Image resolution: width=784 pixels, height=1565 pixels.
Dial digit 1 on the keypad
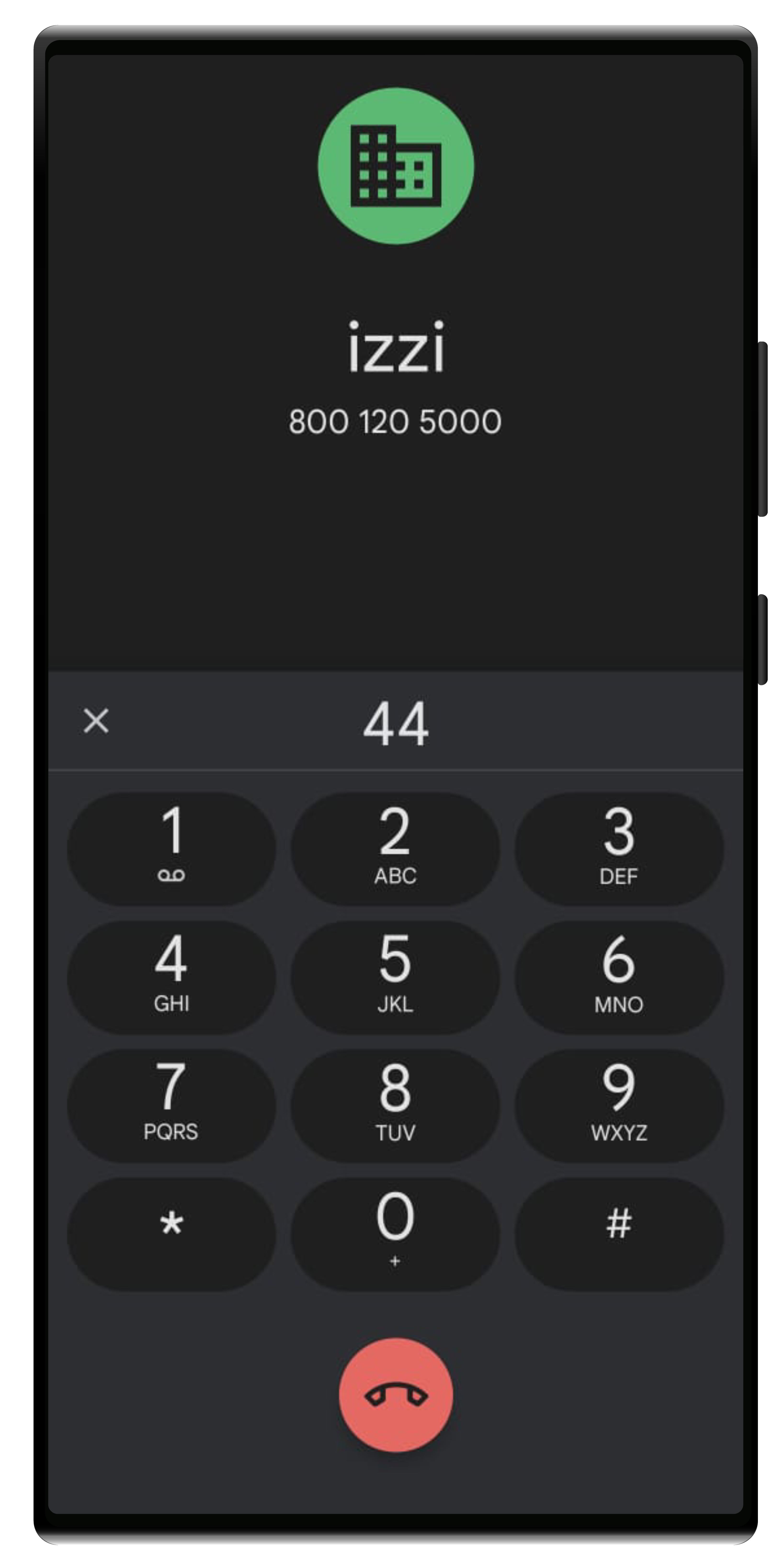[171, 849]
